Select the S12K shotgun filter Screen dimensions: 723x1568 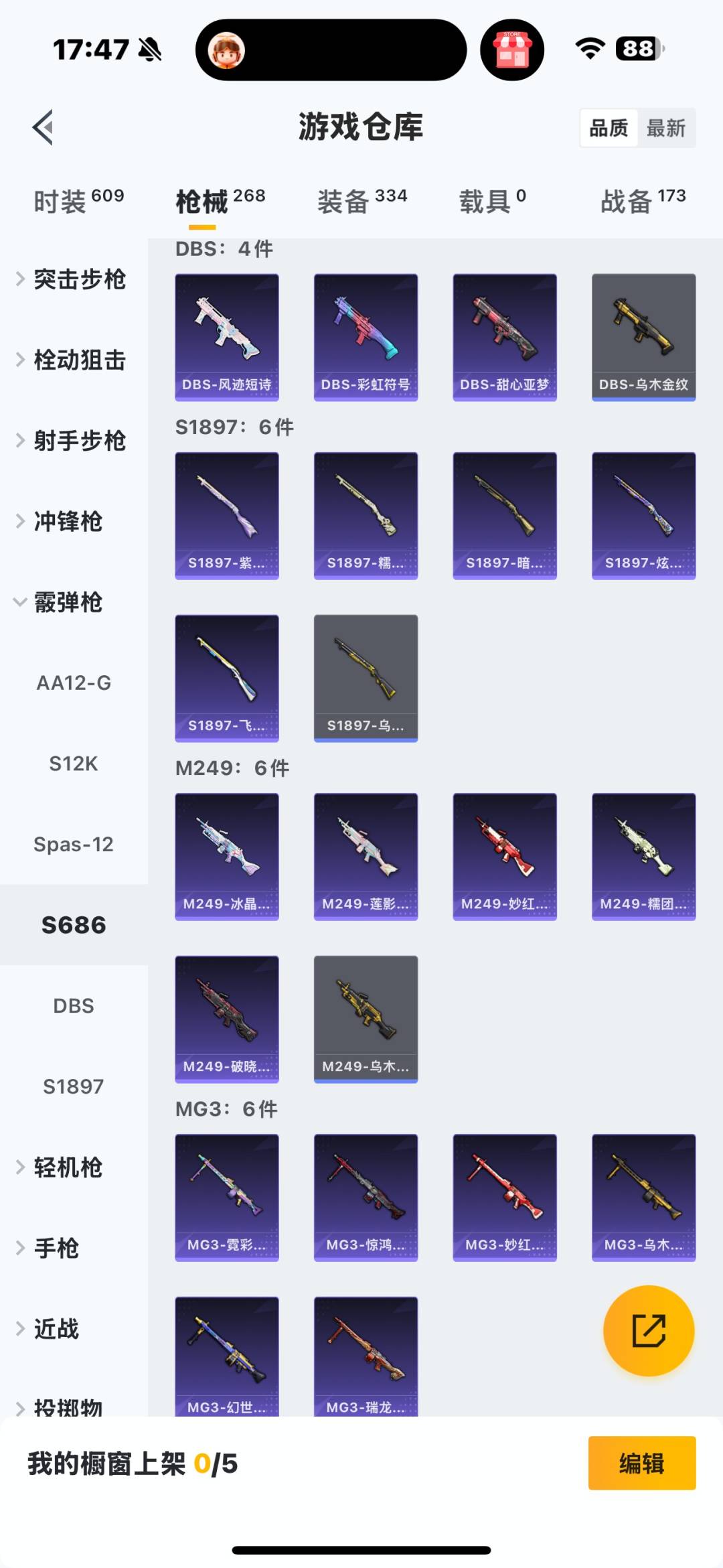74,764
